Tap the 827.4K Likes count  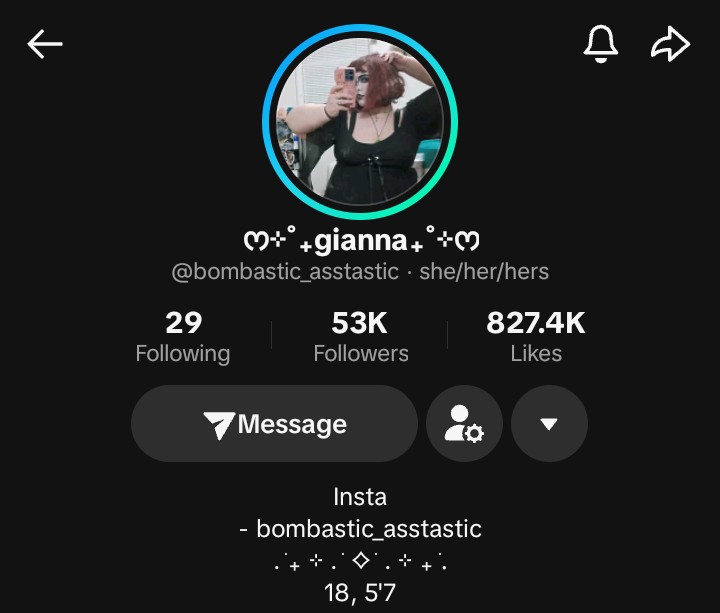click(536, 337)
